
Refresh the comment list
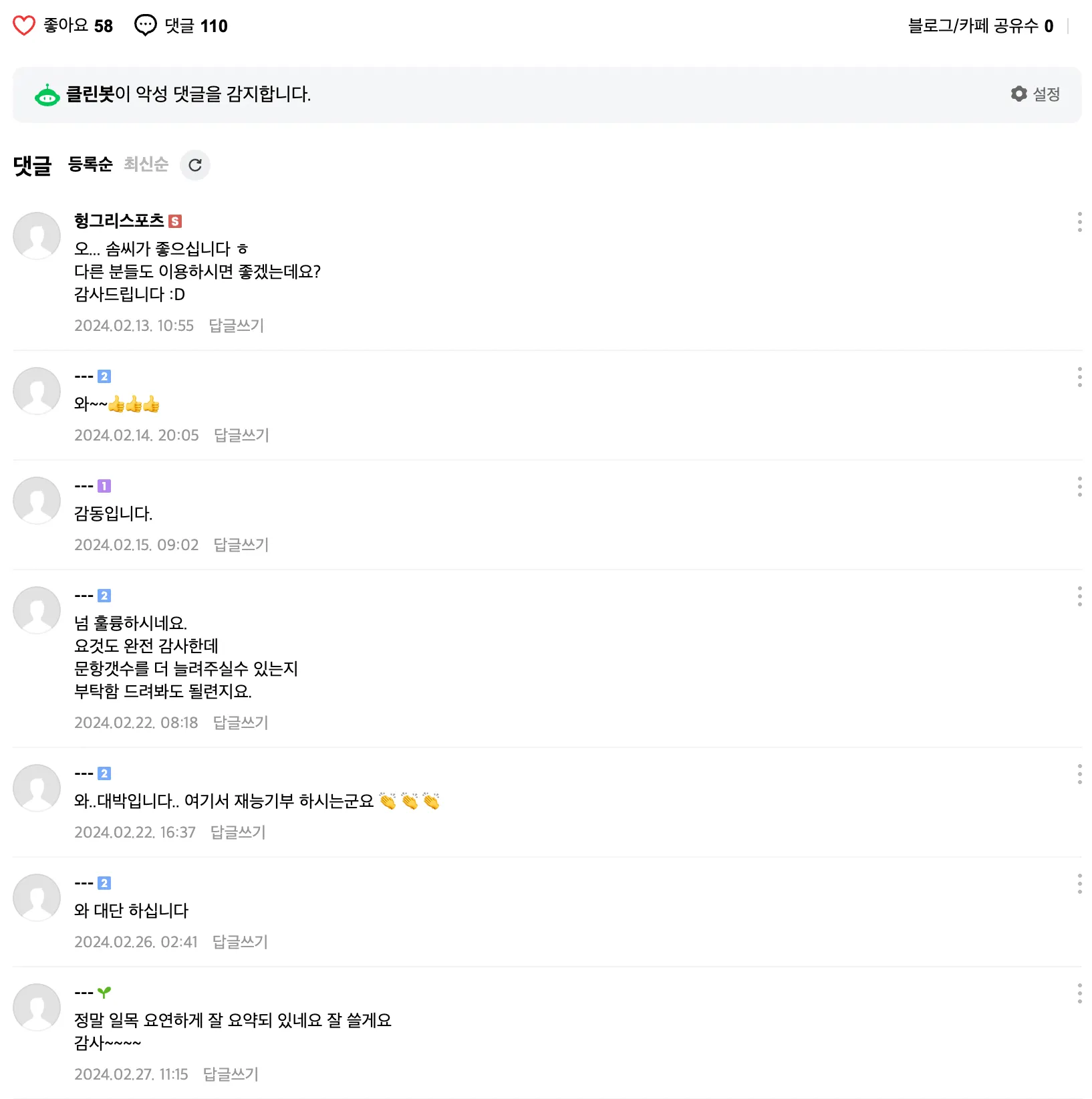point(195,165)
